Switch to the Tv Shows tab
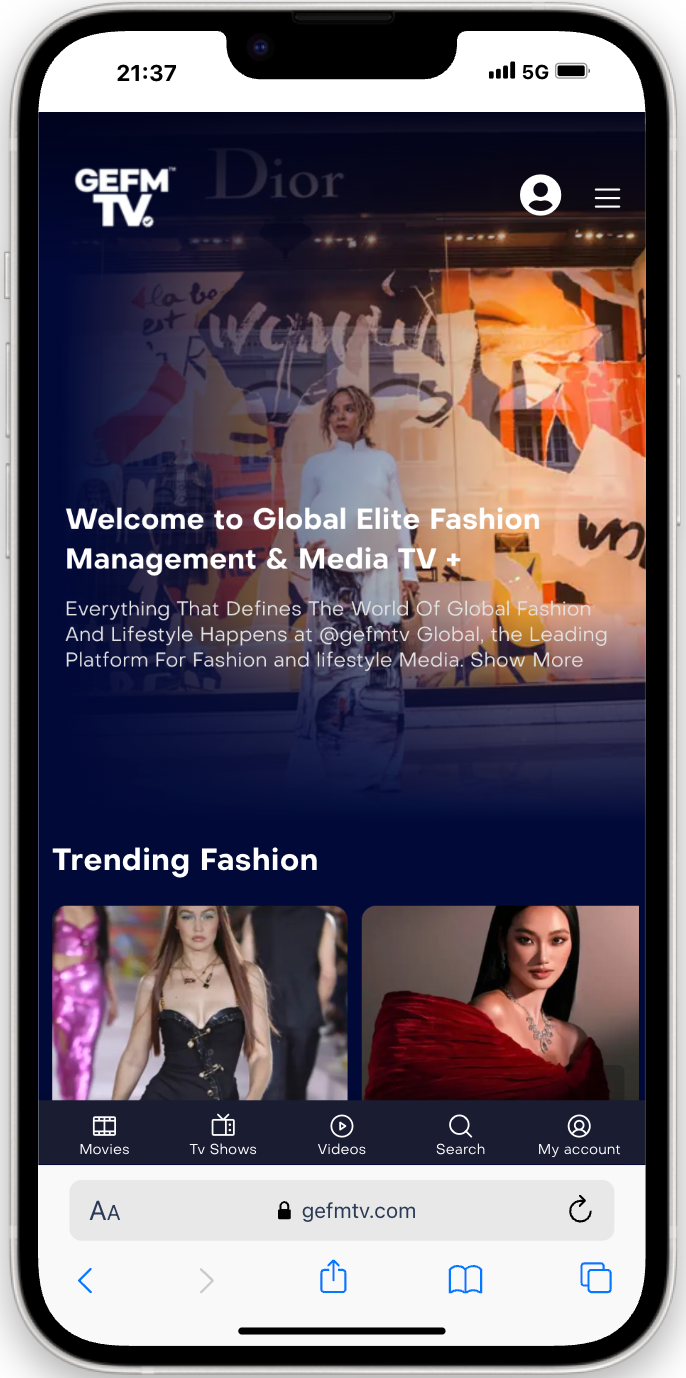The width and height of the screenshot is (686, 1378). click(223, 1135)
